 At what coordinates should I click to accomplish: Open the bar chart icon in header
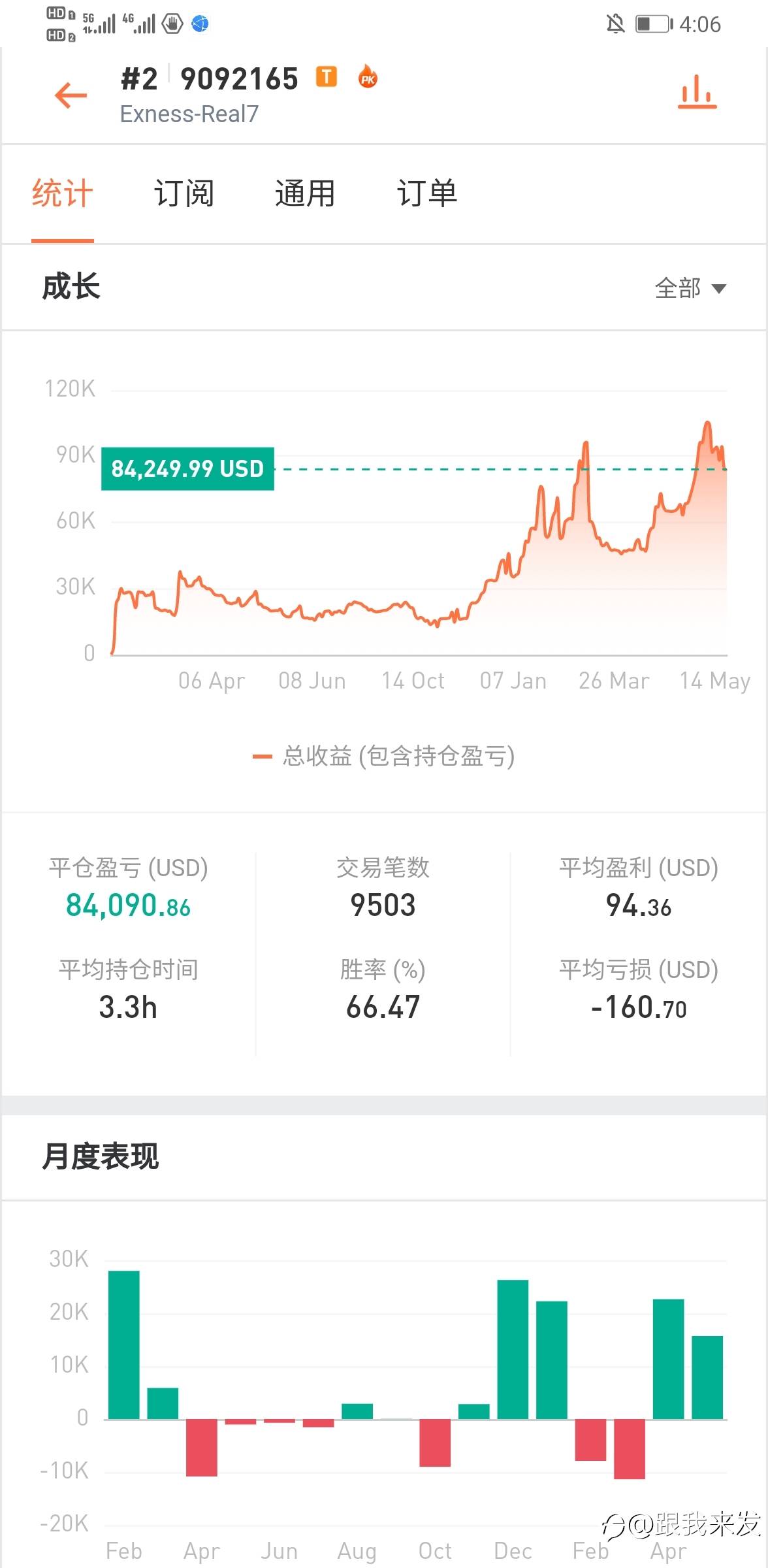tap(697, 91)
